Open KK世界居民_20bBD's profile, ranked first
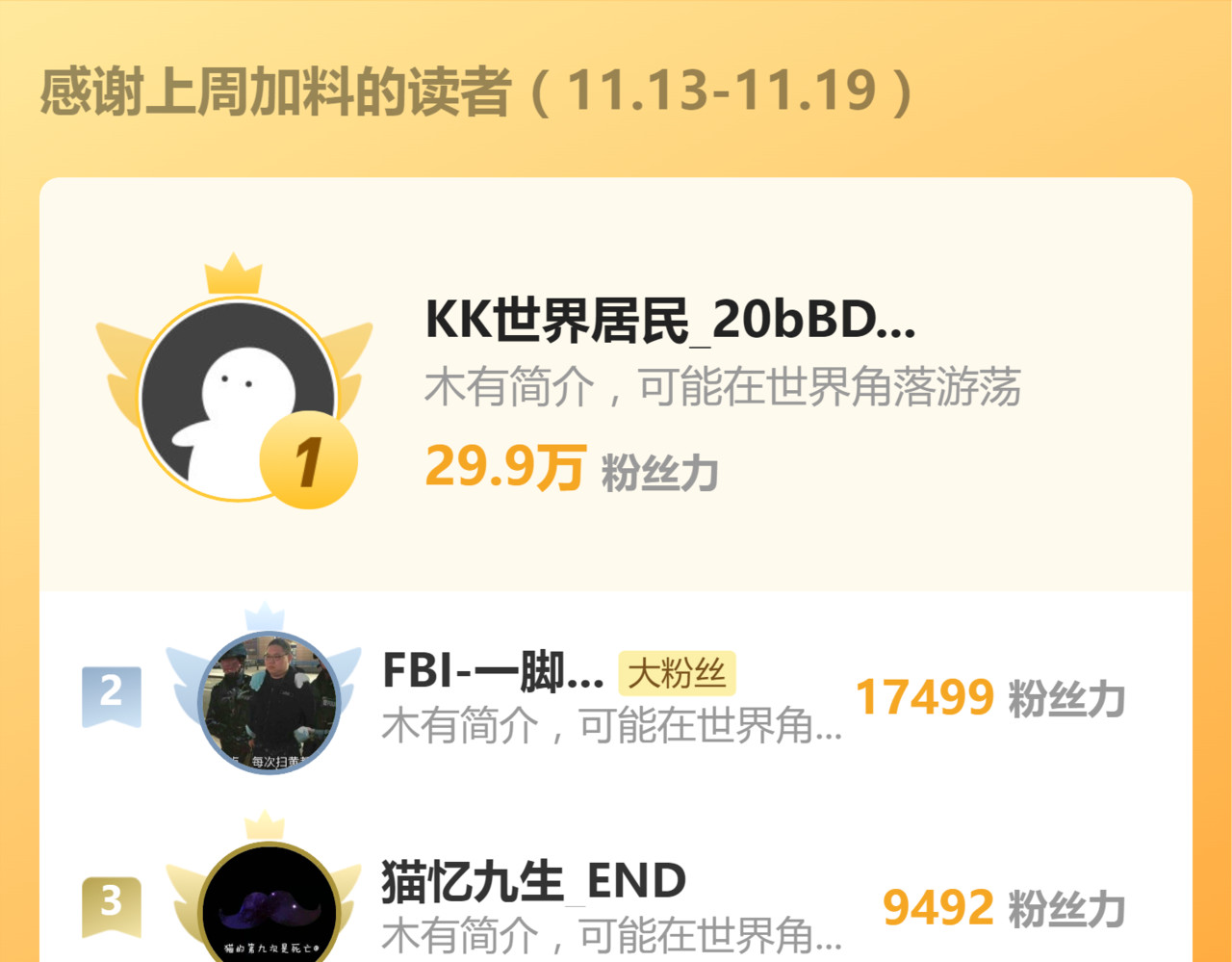 point(670,321)
